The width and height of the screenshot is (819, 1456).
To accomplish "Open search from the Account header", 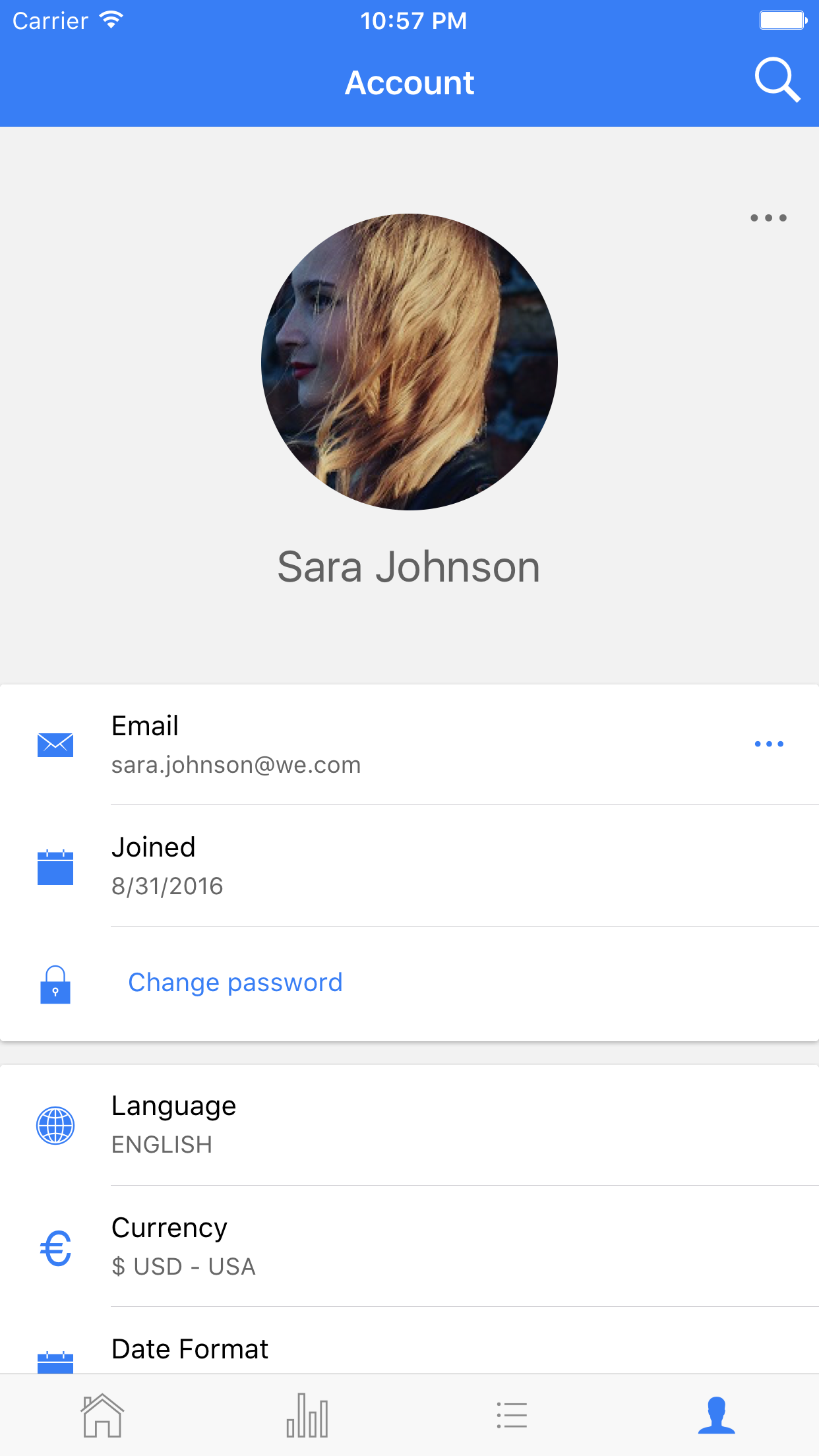I will coord(777,80).
